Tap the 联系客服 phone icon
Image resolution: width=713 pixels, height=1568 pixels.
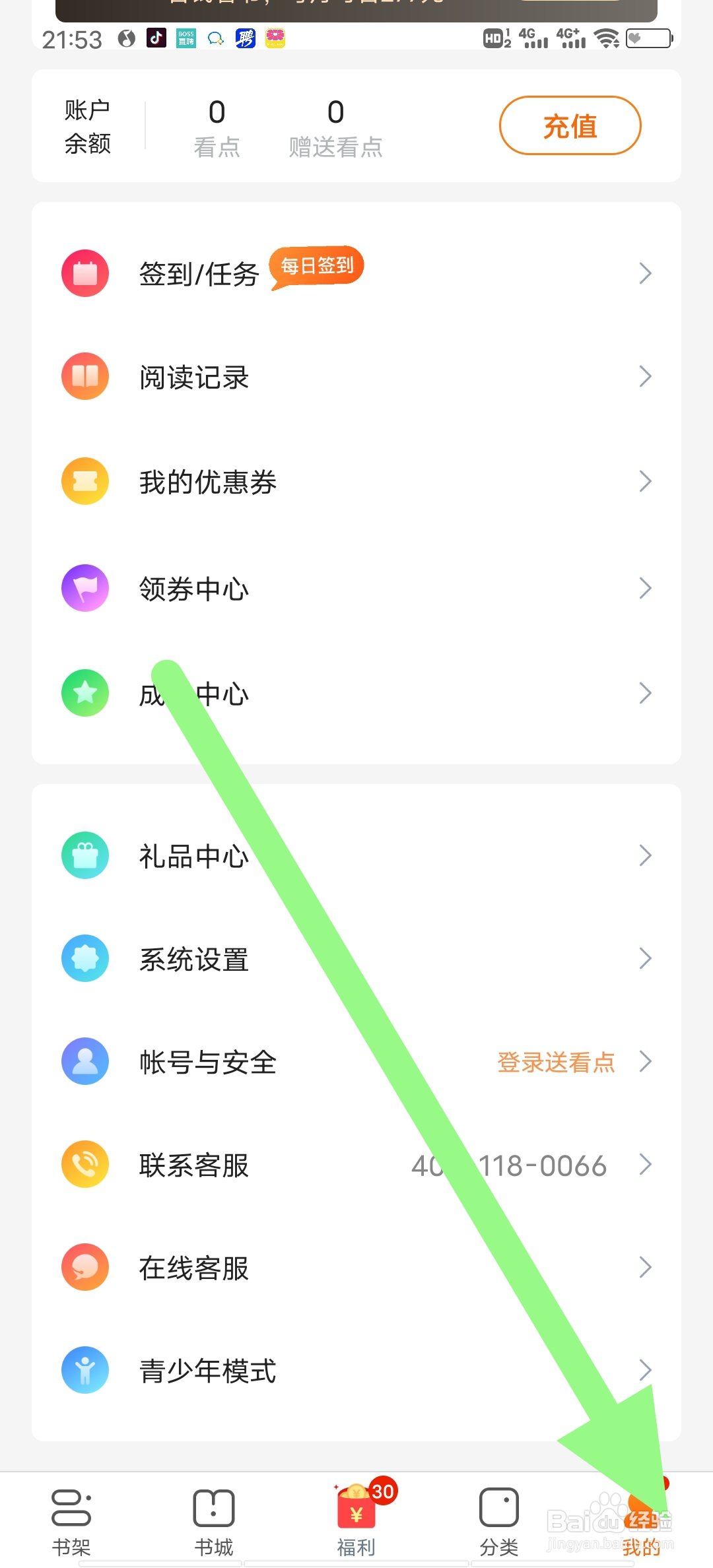click(85, 1165)
